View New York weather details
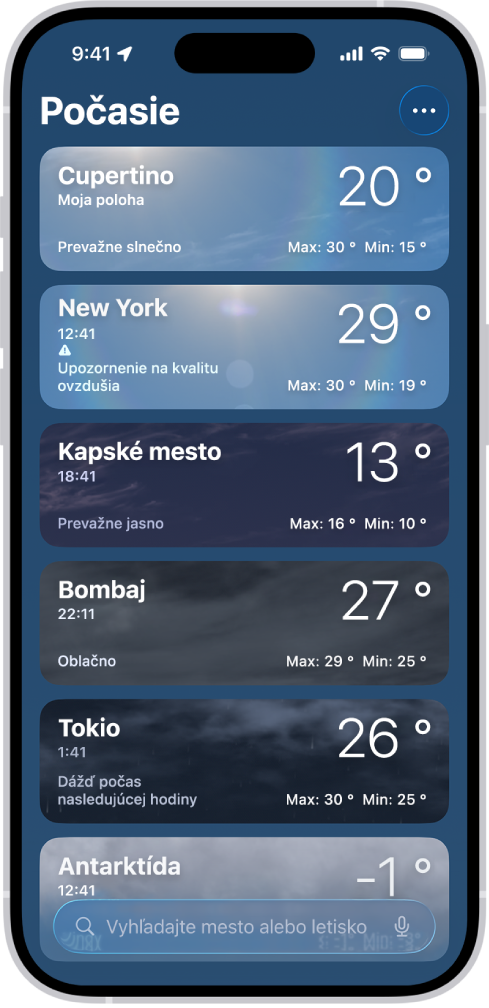The width and height of the screenshot is (489, 1008). pos(244,346)
